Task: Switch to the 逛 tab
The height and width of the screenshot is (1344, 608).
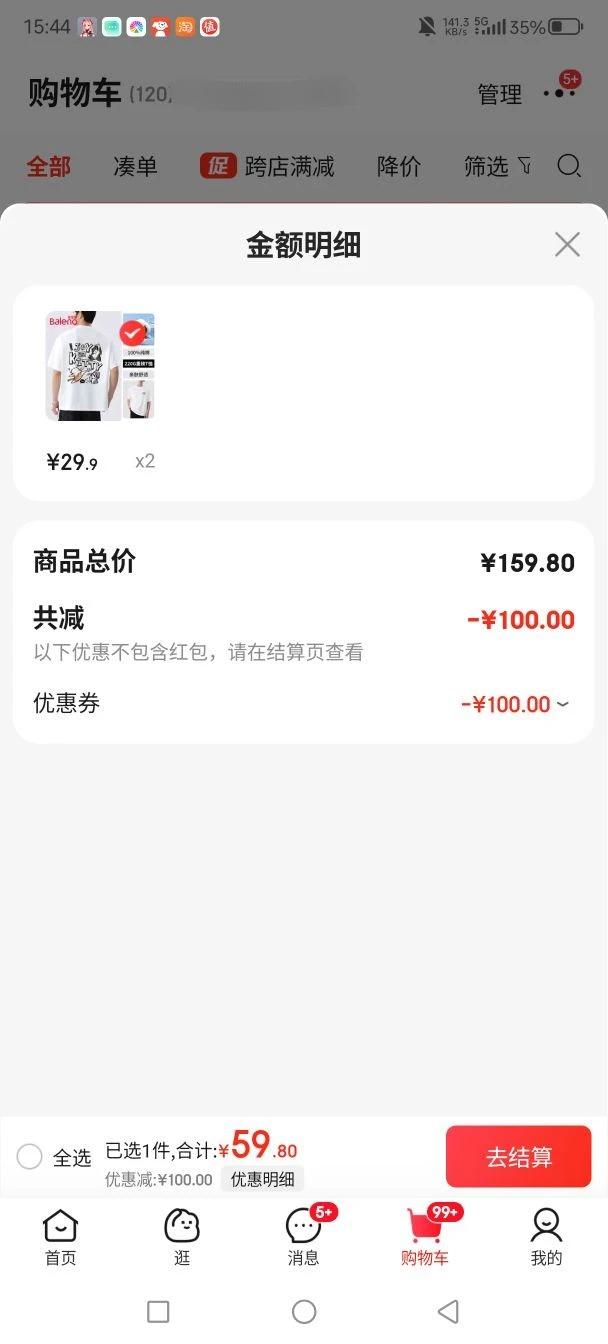Action: tap(182, 1237)
